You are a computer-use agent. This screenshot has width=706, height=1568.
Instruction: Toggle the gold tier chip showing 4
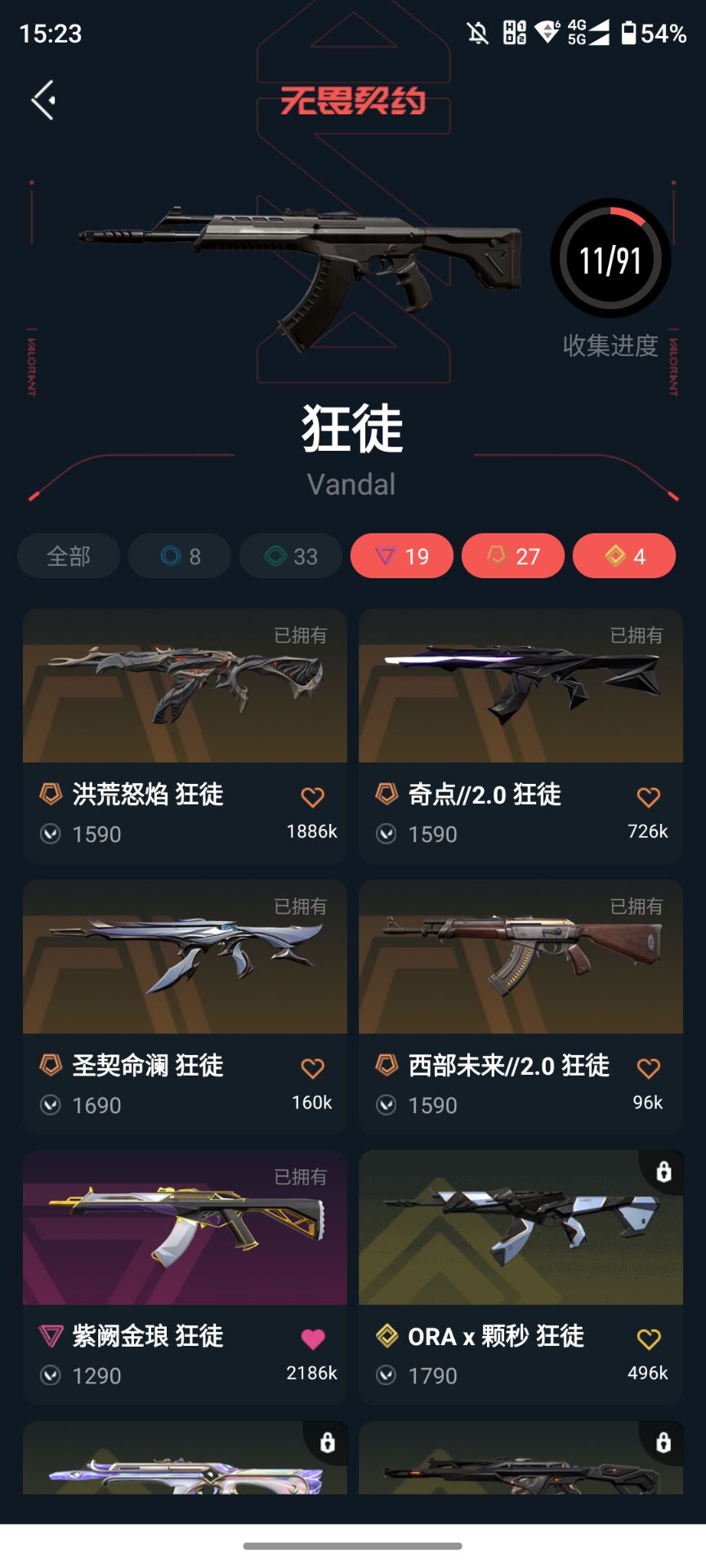(x=624, y=556)
